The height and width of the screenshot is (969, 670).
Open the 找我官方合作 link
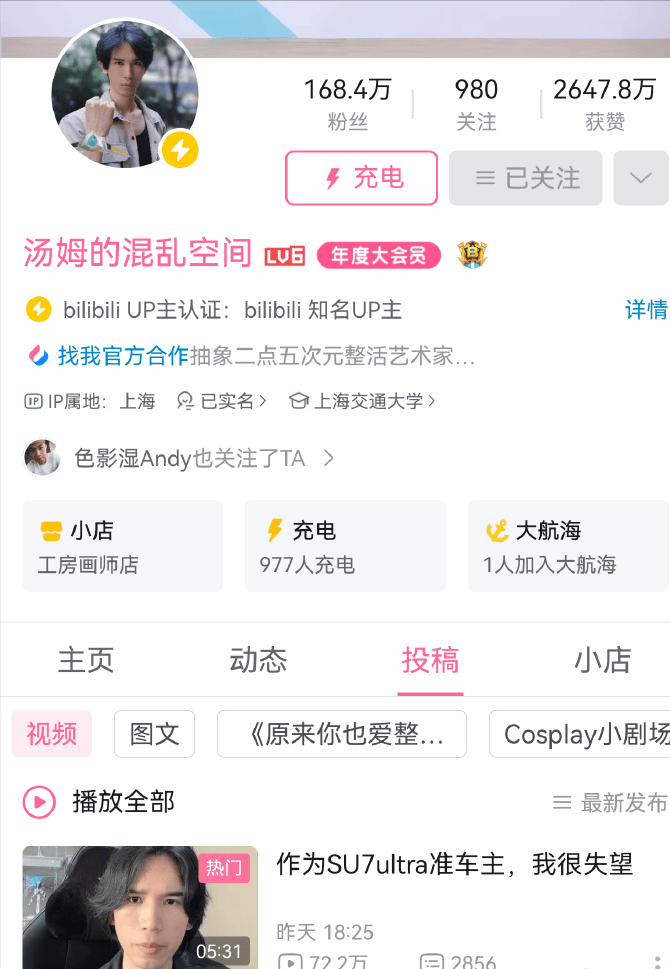click(122, 356)
